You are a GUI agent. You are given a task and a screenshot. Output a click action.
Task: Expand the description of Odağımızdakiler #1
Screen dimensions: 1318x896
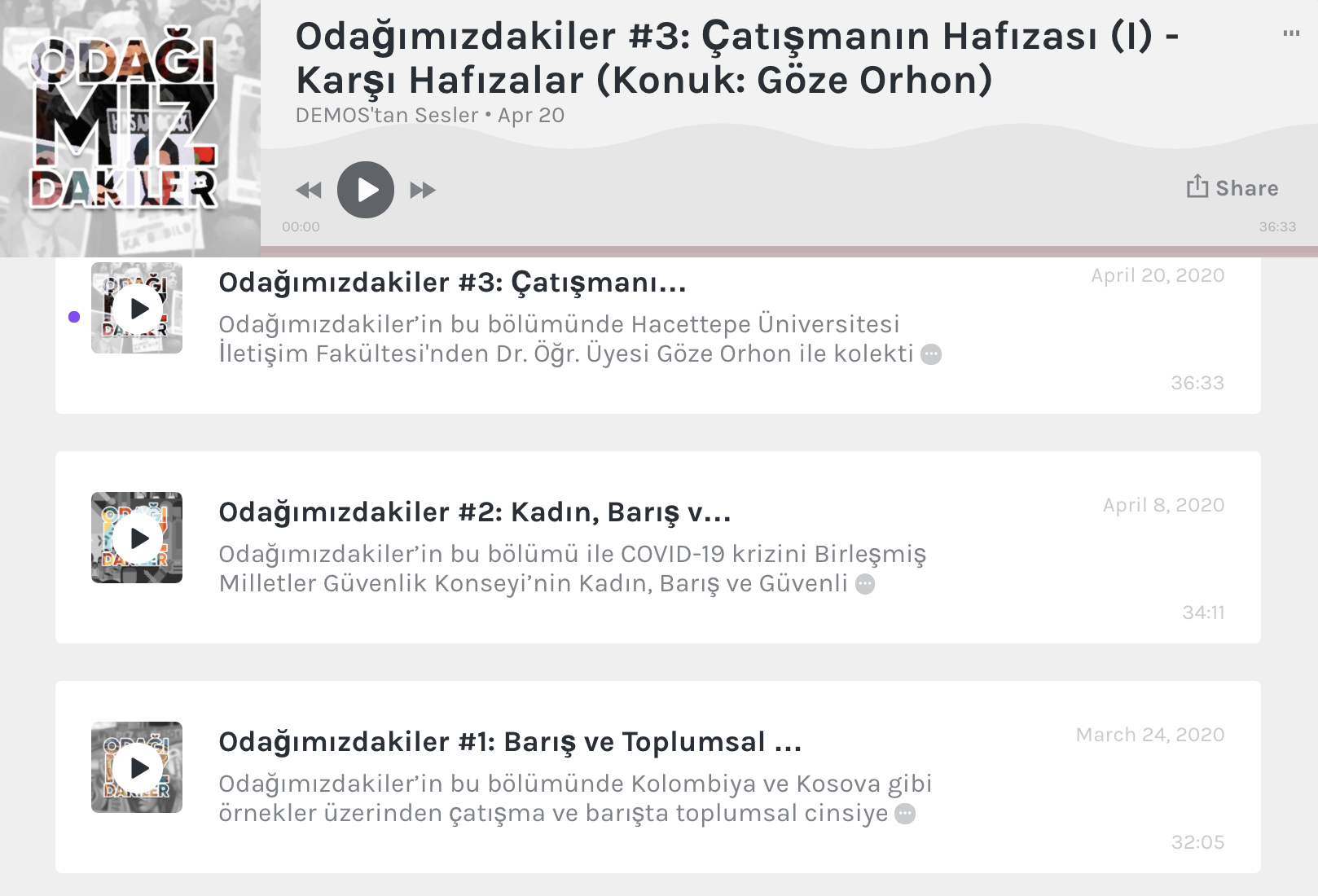coord(905,814)
